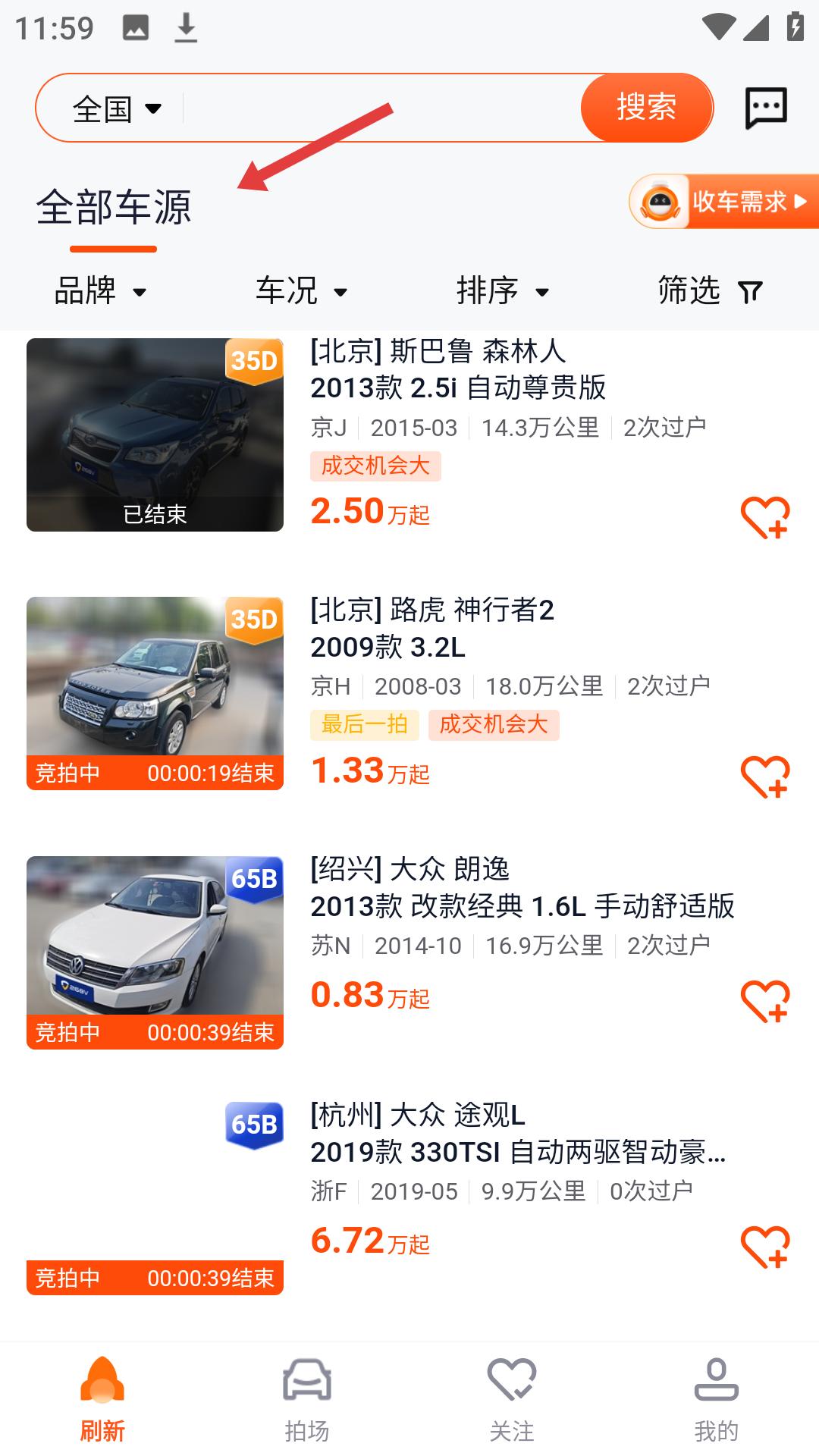Expand the 排序 sort dropdown
The width and height of the screenshot is (819, 1456).
(502, 291)
